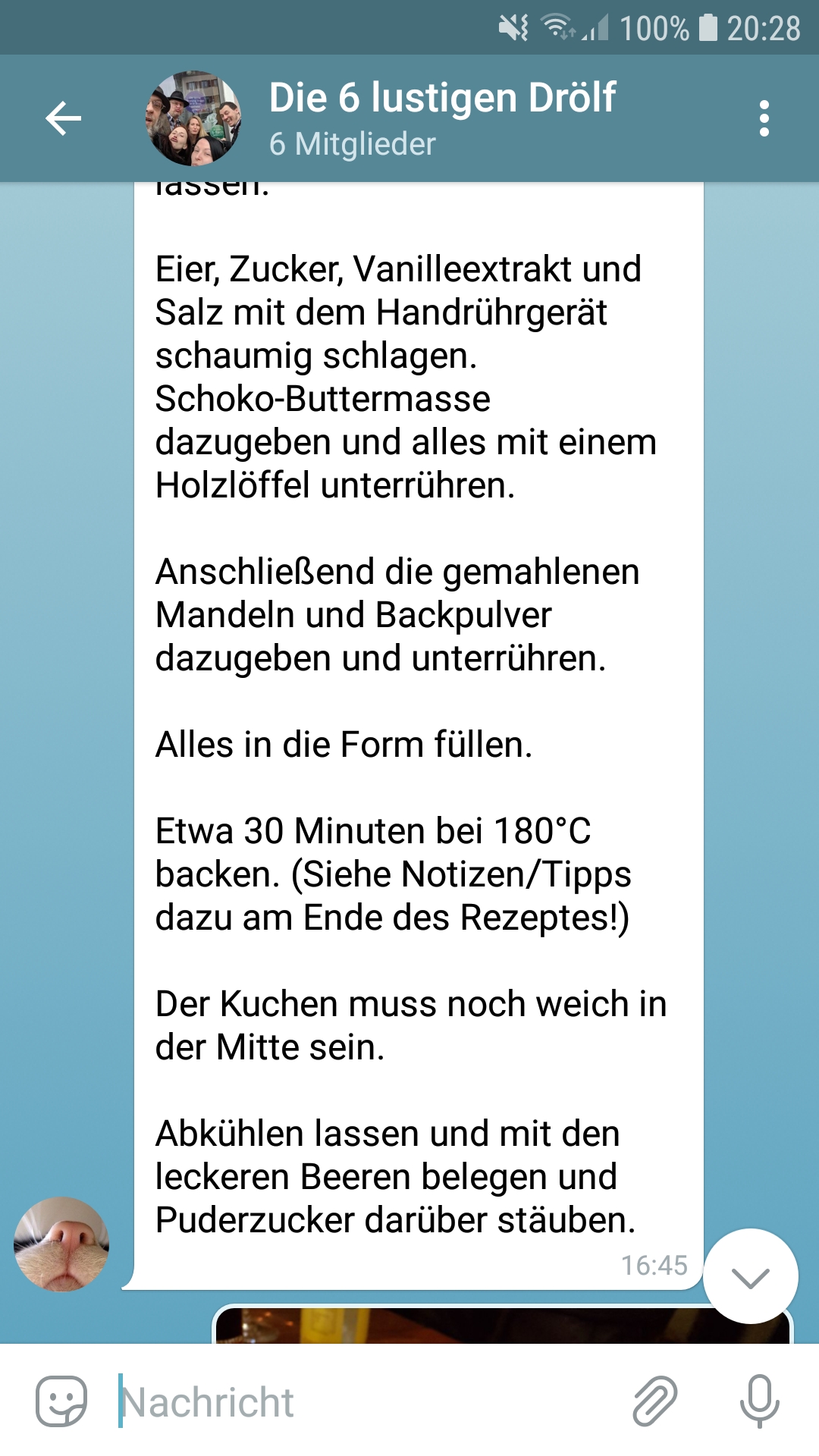
Task: Go back to the chat list
Action: pos(64,119)
